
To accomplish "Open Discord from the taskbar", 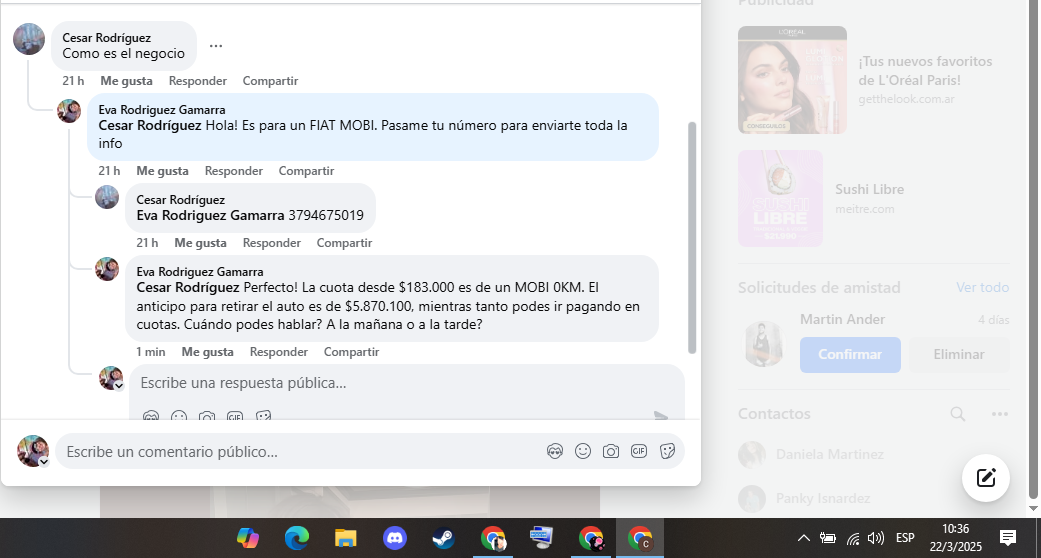I will [x=395, y=538].
